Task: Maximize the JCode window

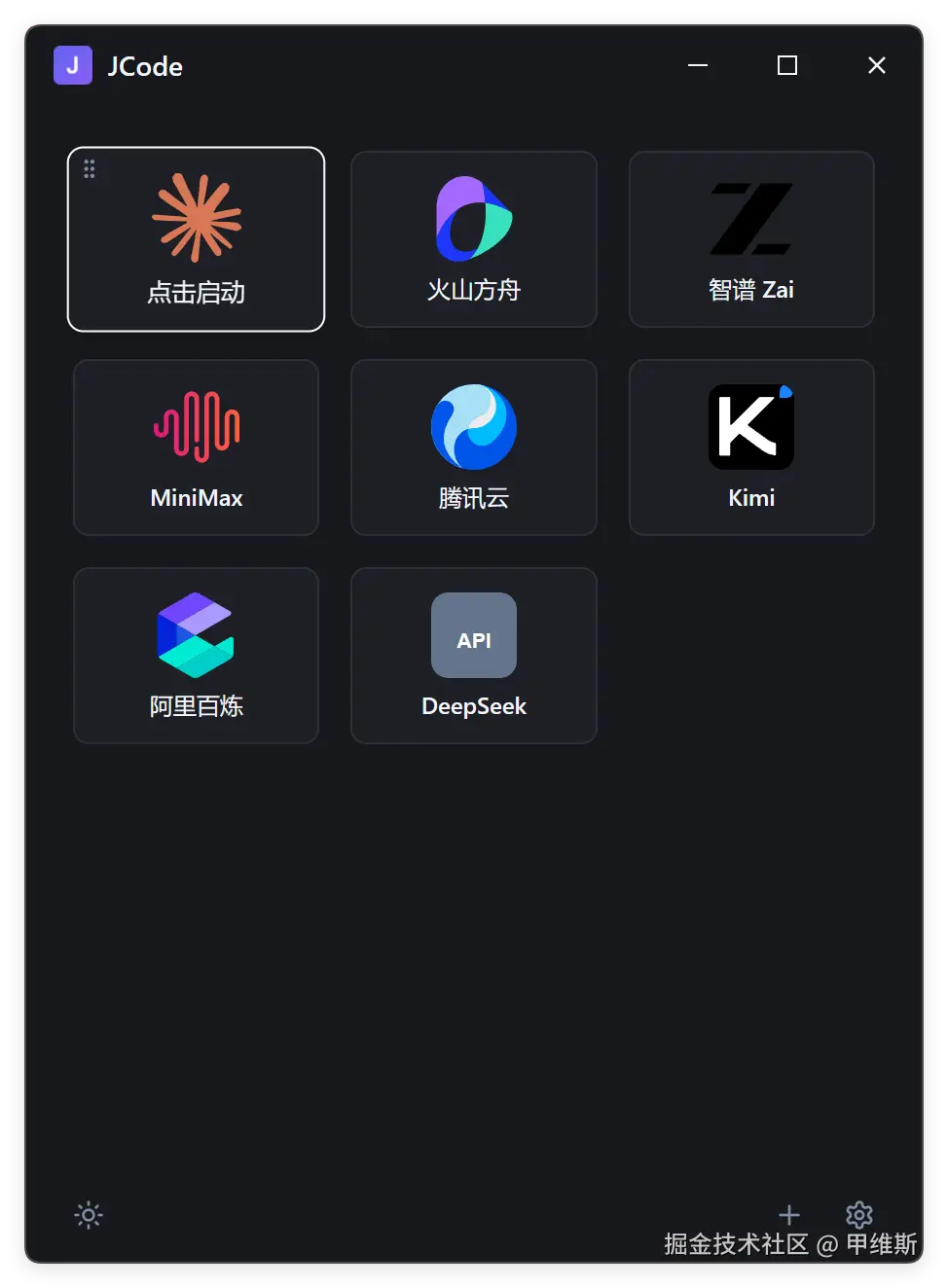Action: tap(787, 65)
